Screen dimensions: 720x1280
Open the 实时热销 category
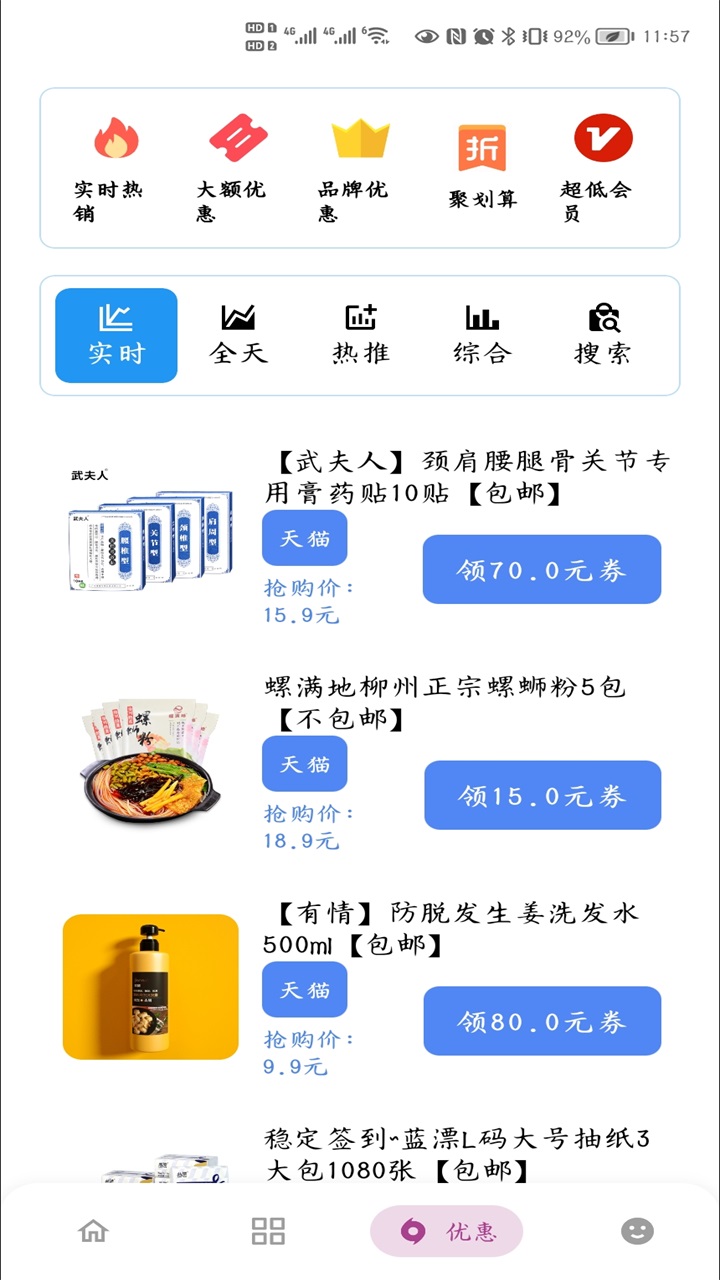115,167
